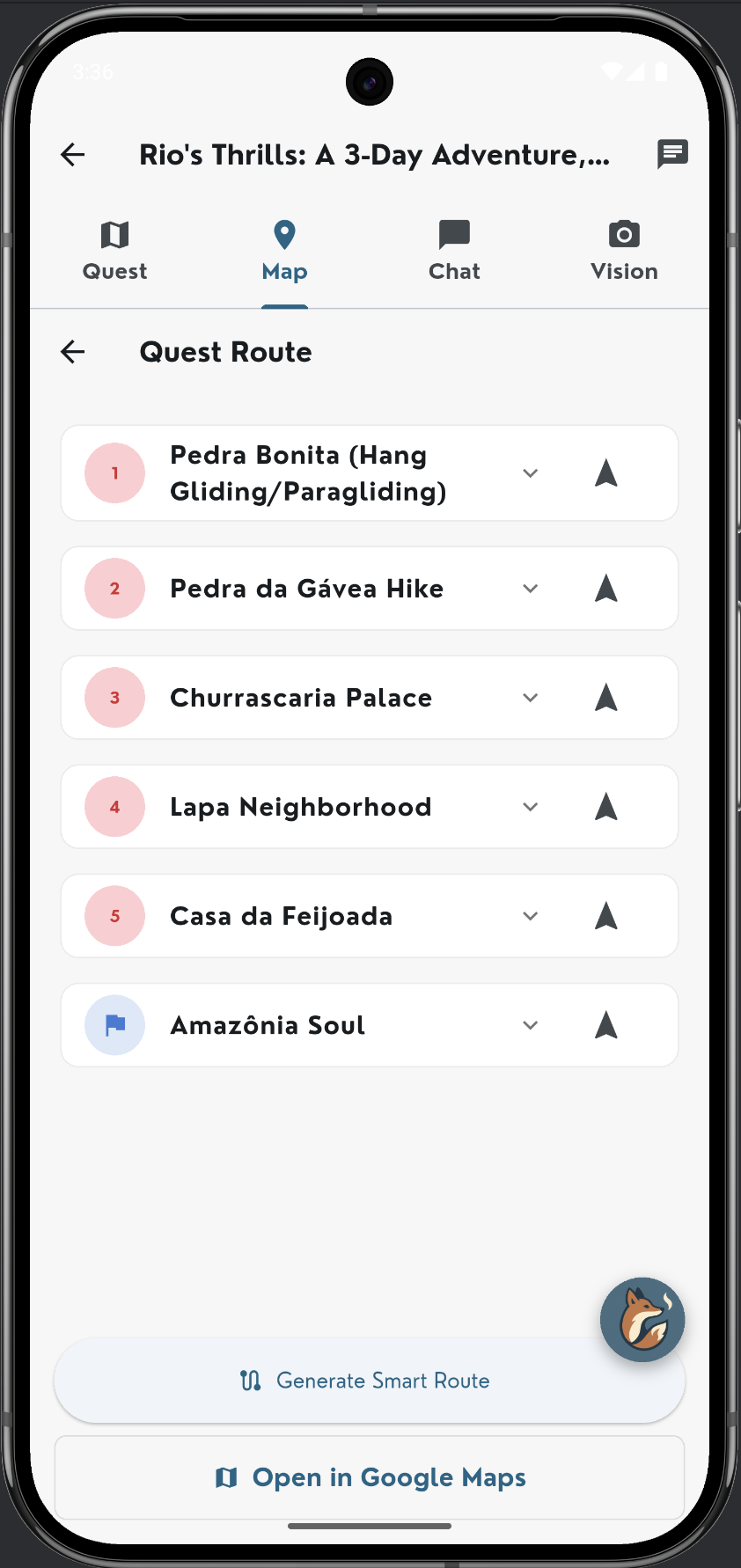Viewport: 741px width, 1568px height.
Task: Switch to the Quest tab
Action: [x=114, y=251]
